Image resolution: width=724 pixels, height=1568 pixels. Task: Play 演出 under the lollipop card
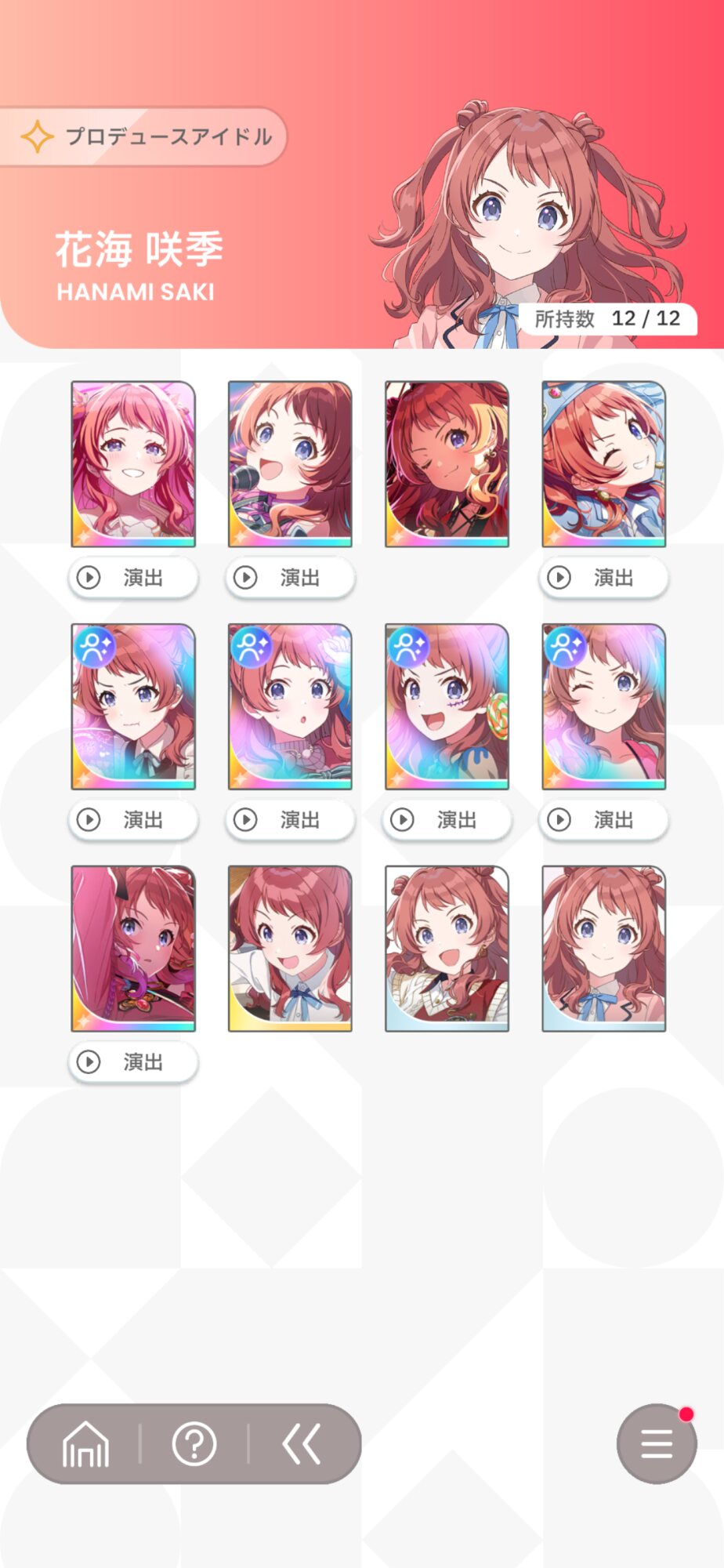coord(447,820)
